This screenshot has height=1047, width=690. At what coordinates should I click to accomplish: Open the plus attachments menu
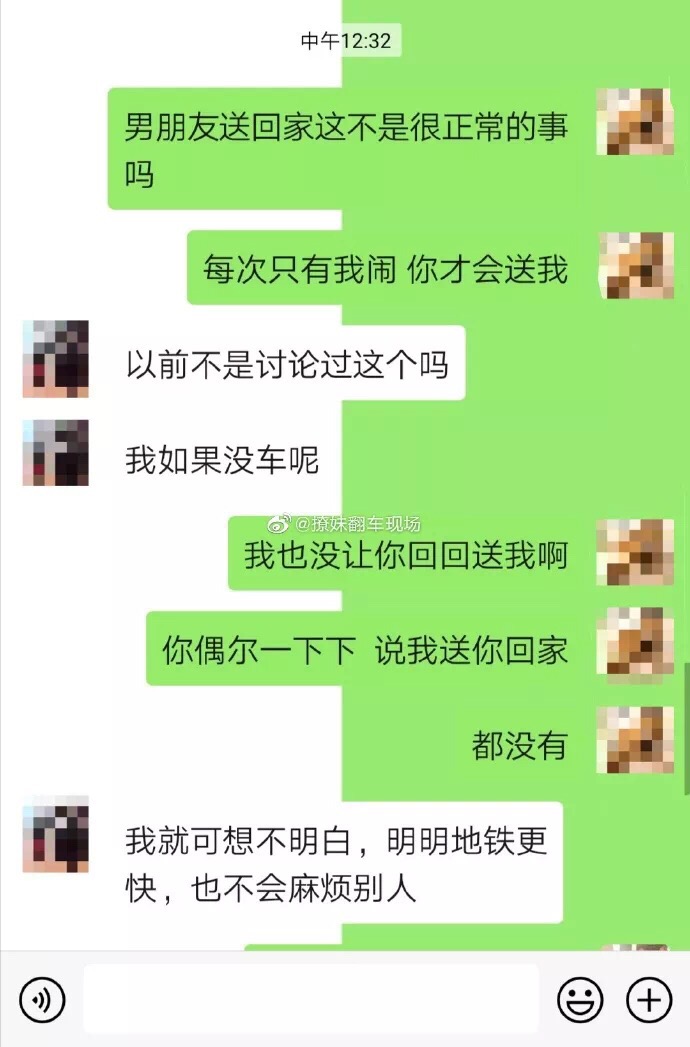click(648, 998)
